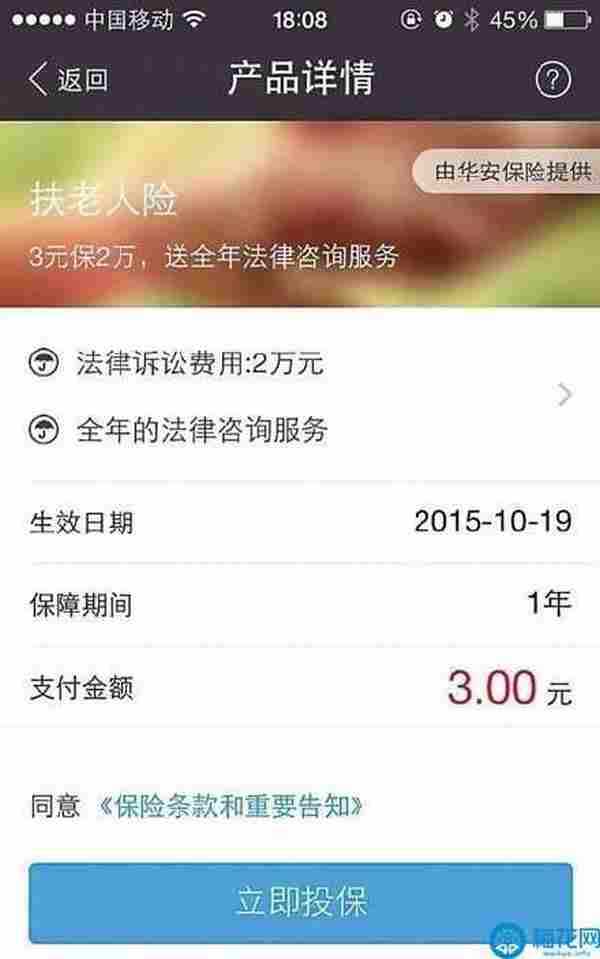Open the help question mark icon
The image size is (600, 959).
tap(552, 80)
